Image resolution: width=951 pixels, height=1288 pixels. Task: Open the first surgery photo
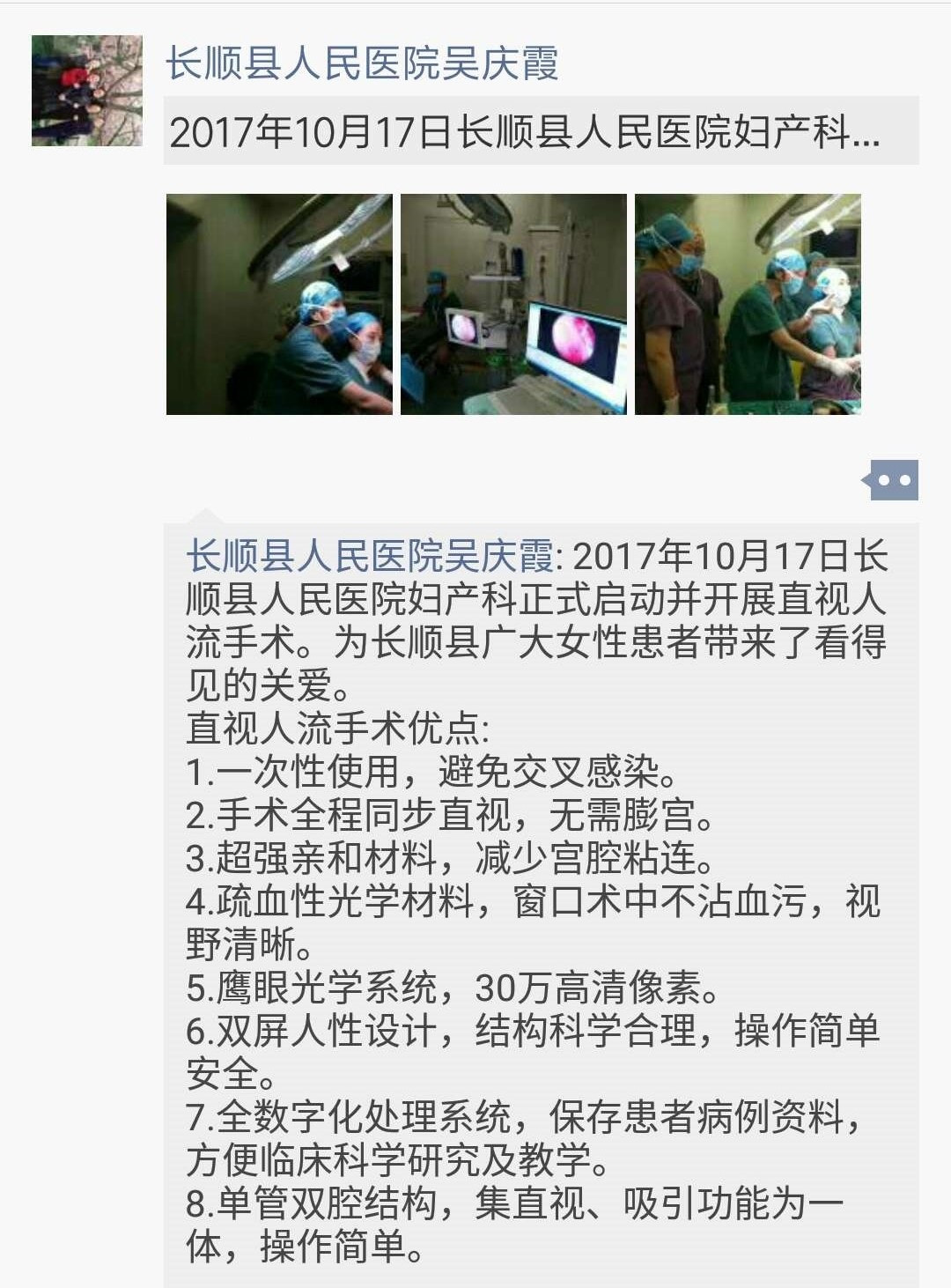(x=279, y=304)
